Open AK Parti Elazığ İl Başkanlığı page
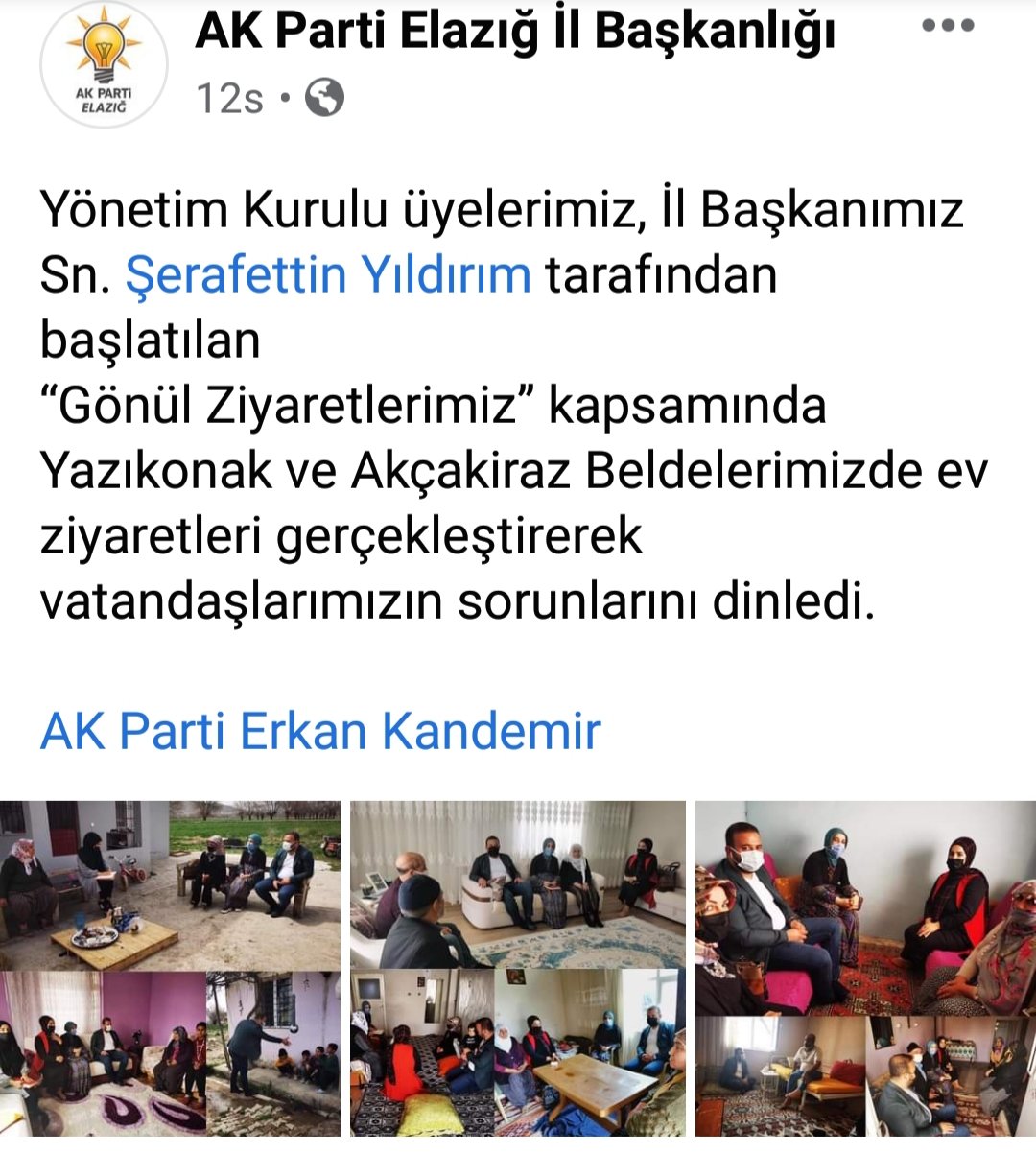 click(x=515, y=32)
